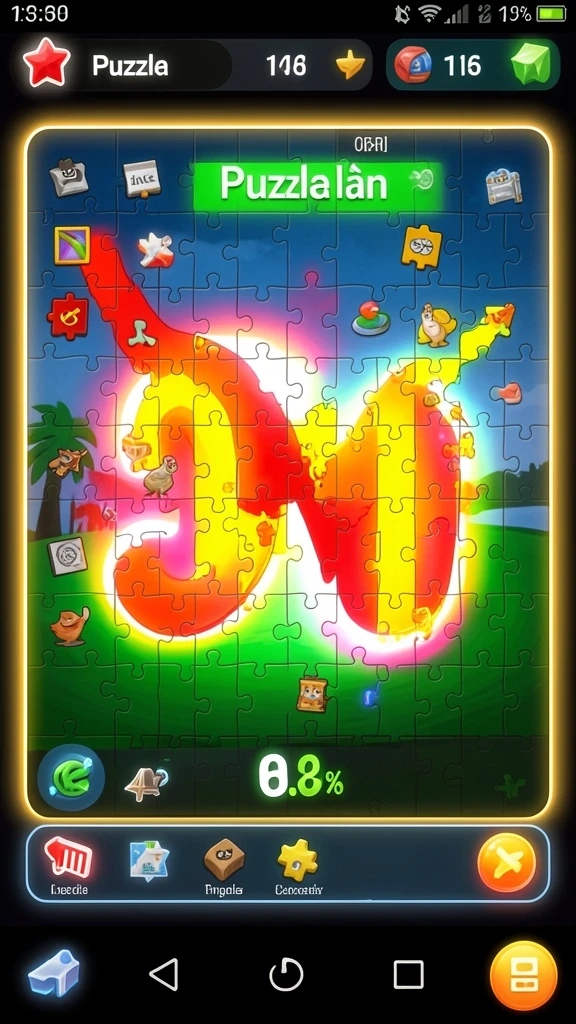576x1024 pixels.
Task: Tap the red star icon beside Puzzla
Action: point(46,63)
